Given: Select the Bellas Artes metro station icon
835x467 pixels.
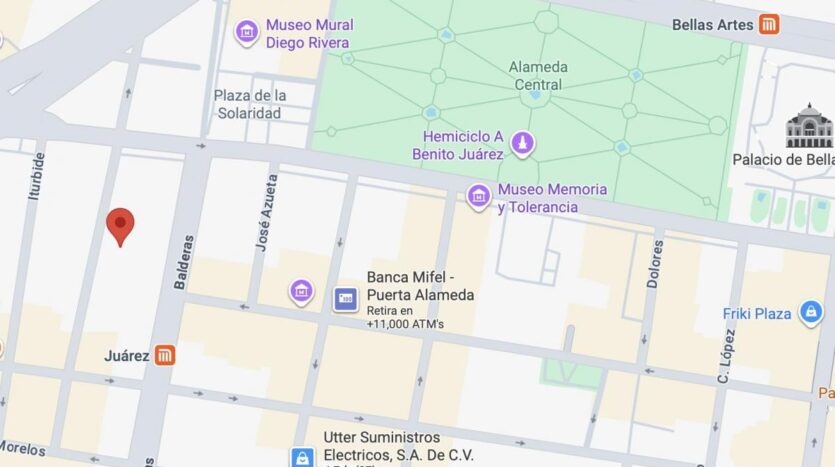Looking at the screenshot, I should [x=769, y=24].
